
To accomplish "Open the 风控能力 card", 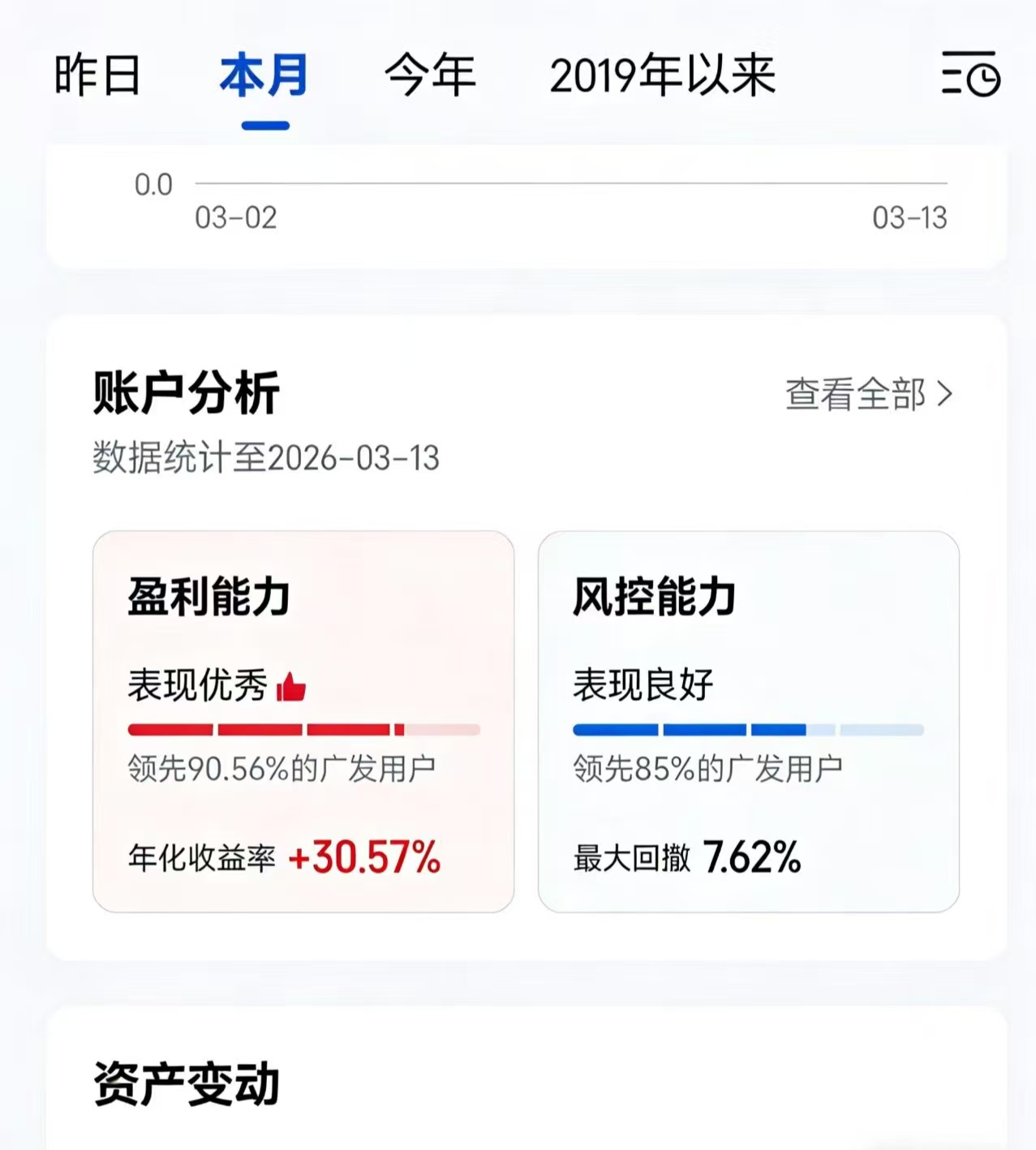I will pyautogui.click(x=748, y=721).
